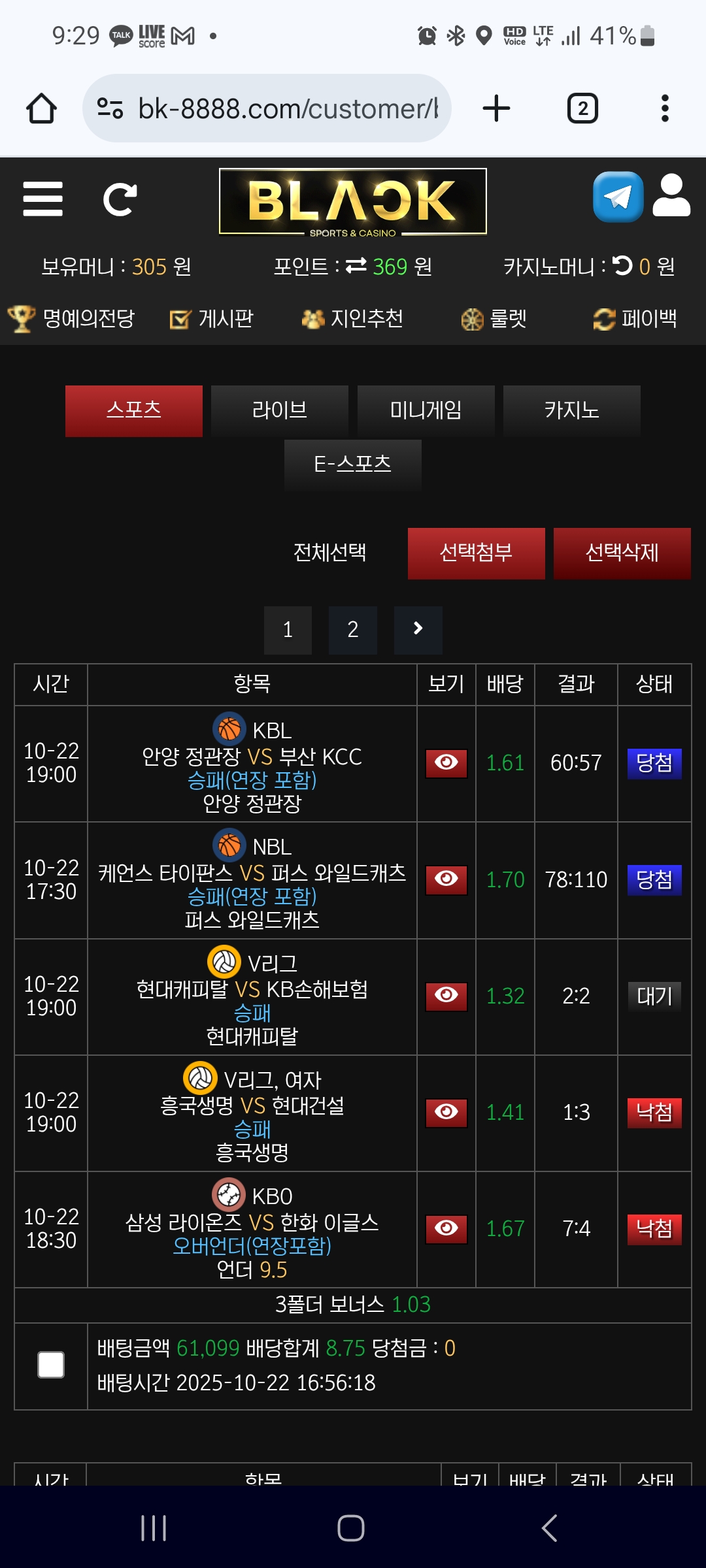Open the Telegram support icon
Screen dimensions: 706x1568
coord(618,197)
